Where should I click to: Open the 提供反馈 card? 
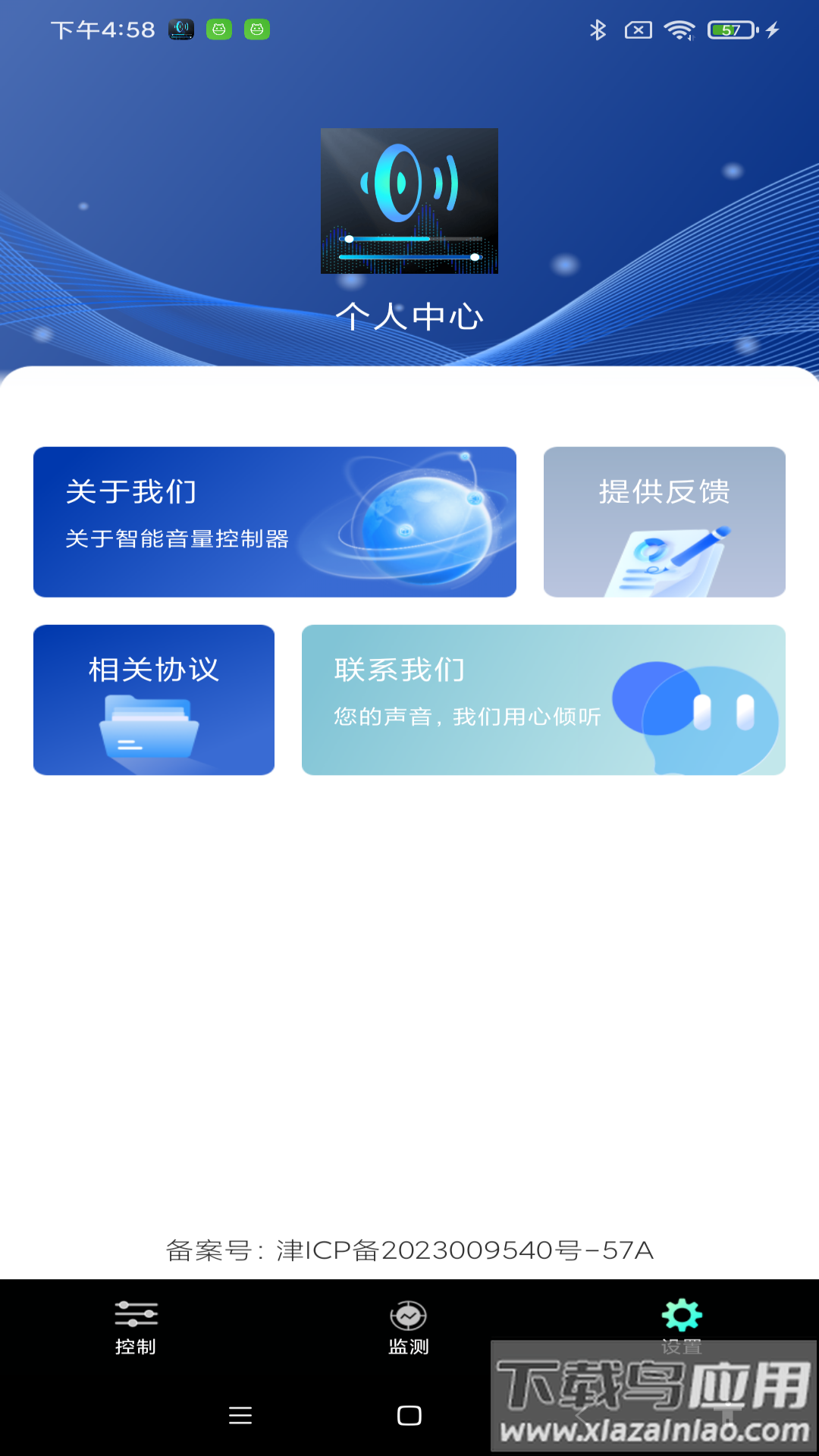coord(664,521)
